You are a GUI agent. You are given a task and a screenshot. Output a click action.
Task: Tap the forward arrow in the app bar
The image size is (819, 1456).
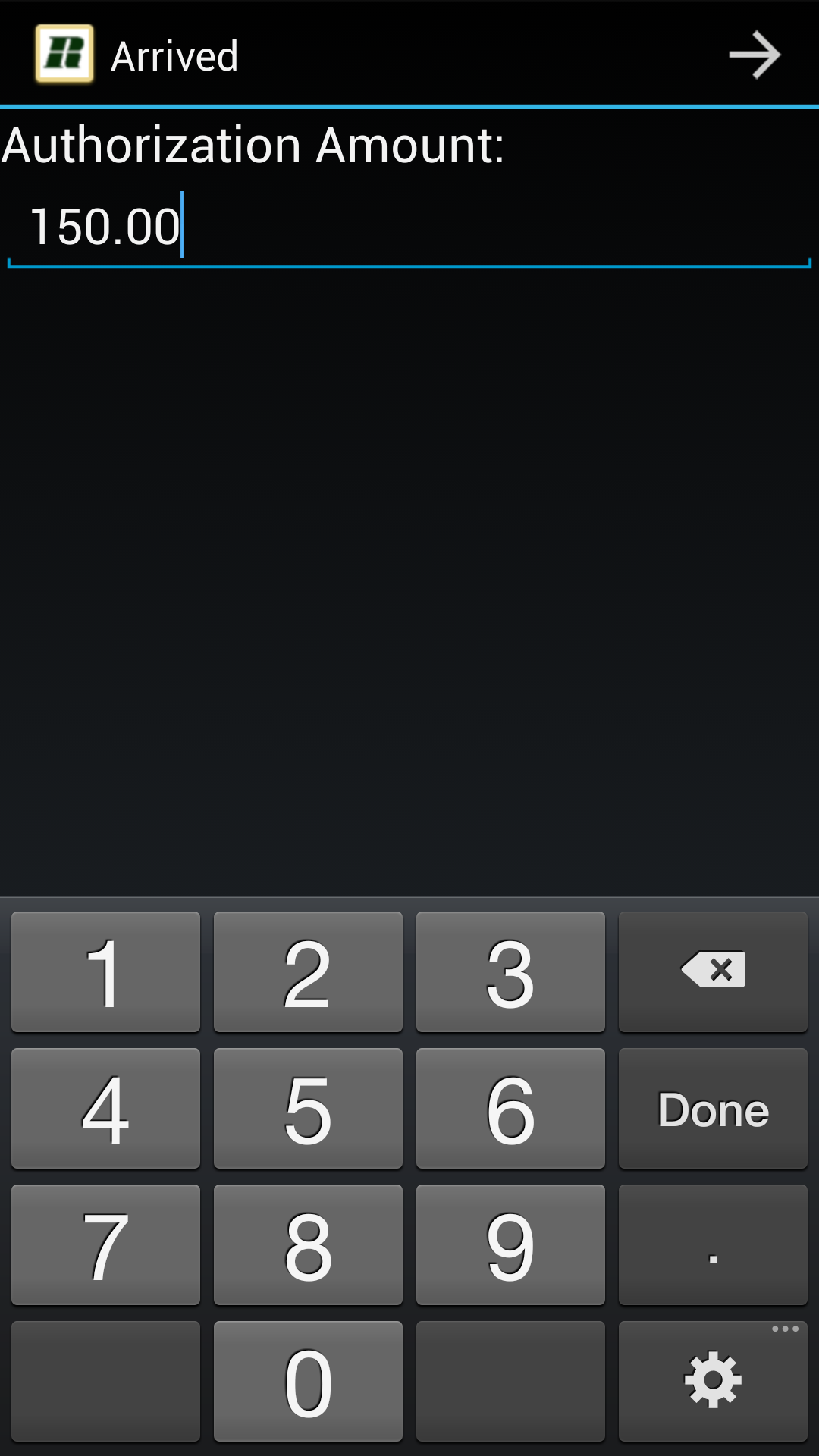coord(754,55)
